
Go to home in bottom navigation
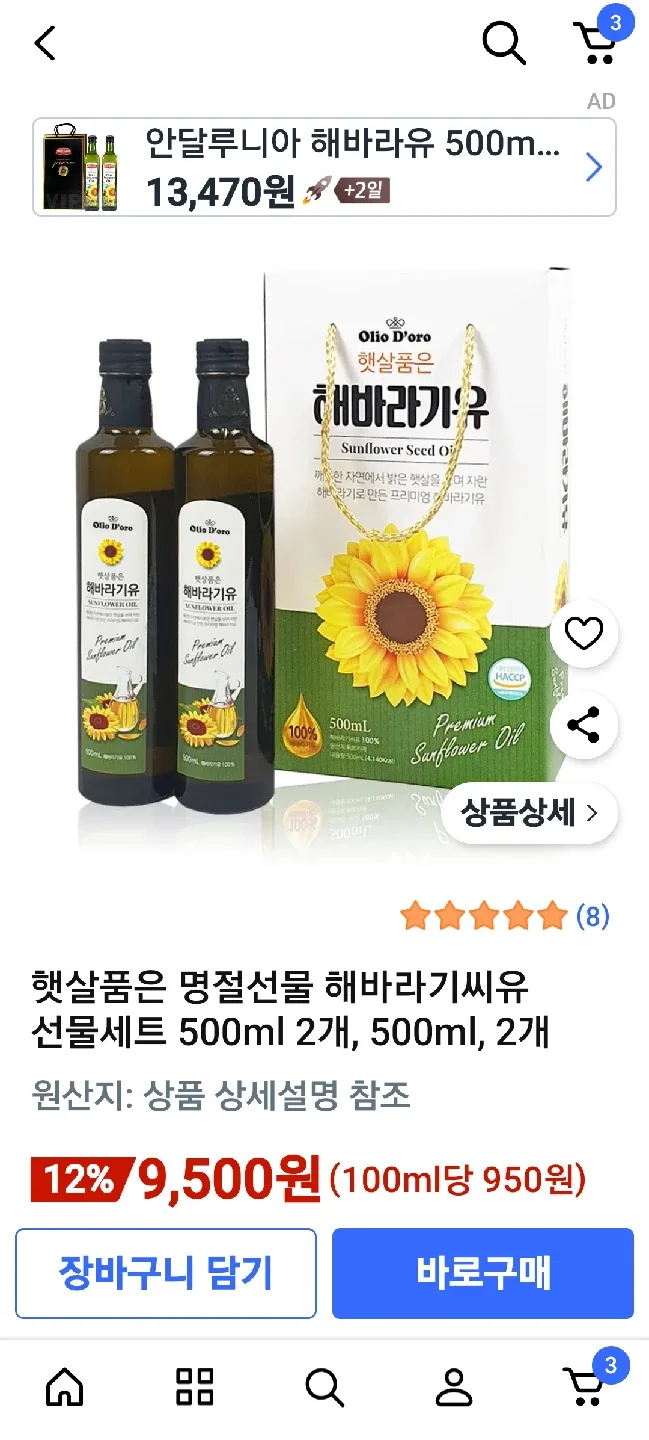[x=65, y=1387]
